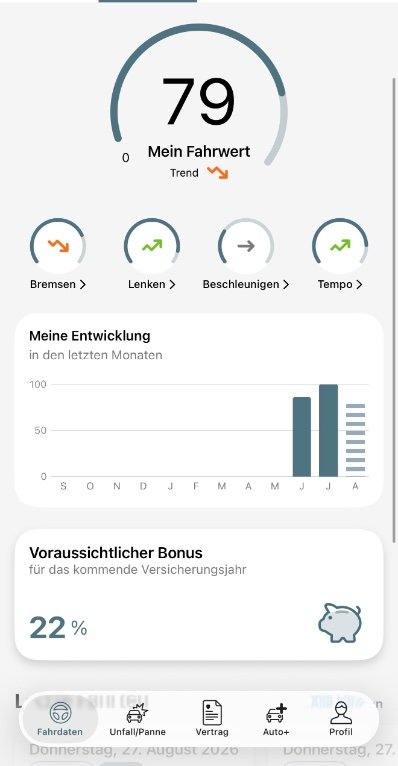
Task: Open the Voraussichtlicher Bonus card
Action: coord(199,595)
